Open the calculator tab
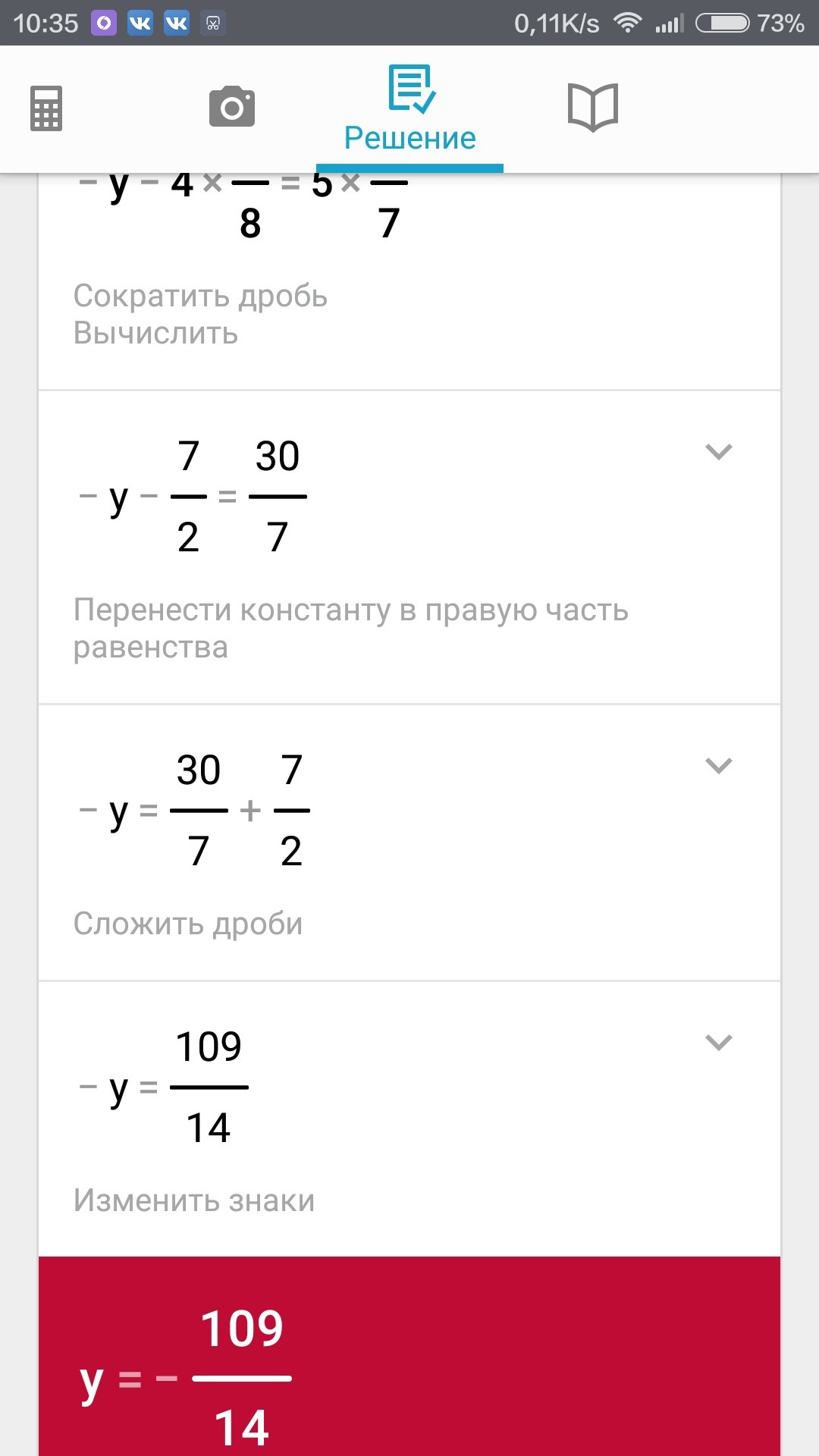The height and width of the screenshot is (1456, 819). (x=46, y=108)
